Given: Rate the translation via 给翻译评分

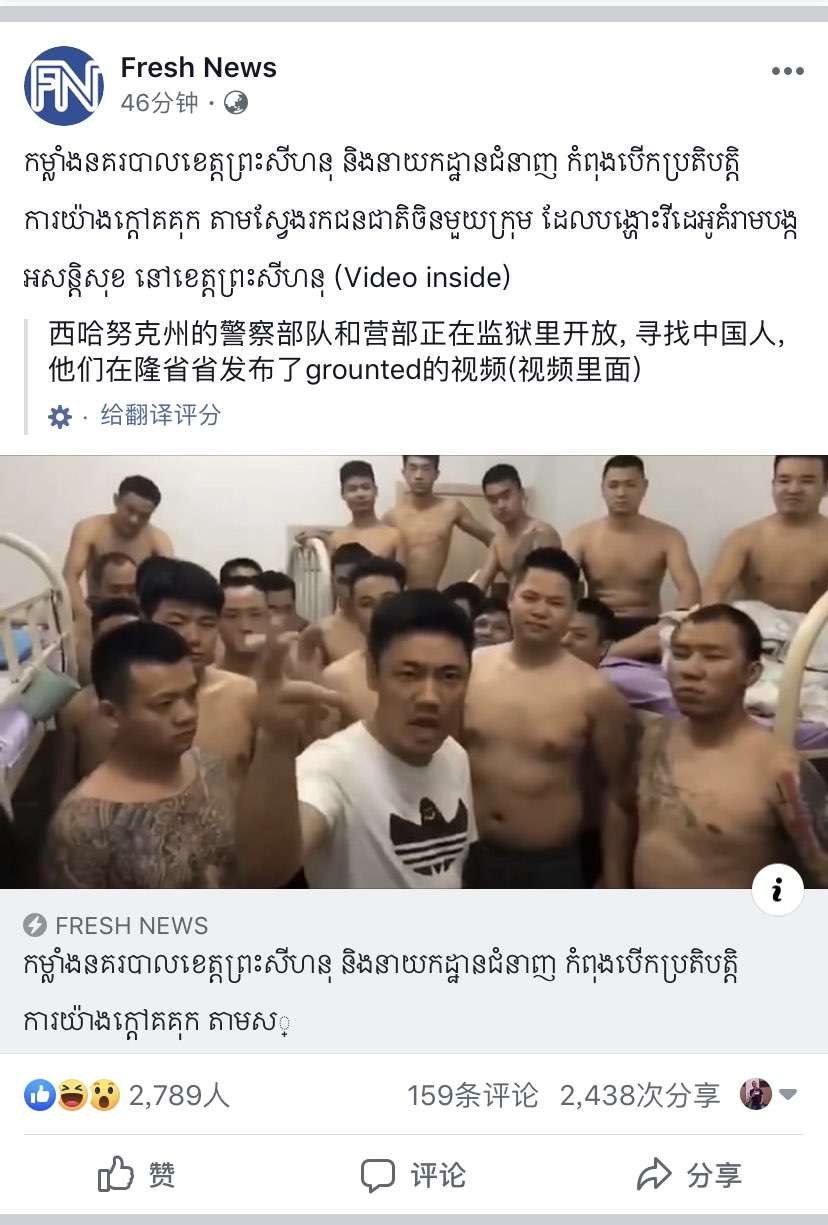Looking at the screenshot, I should tap(160, 416).
